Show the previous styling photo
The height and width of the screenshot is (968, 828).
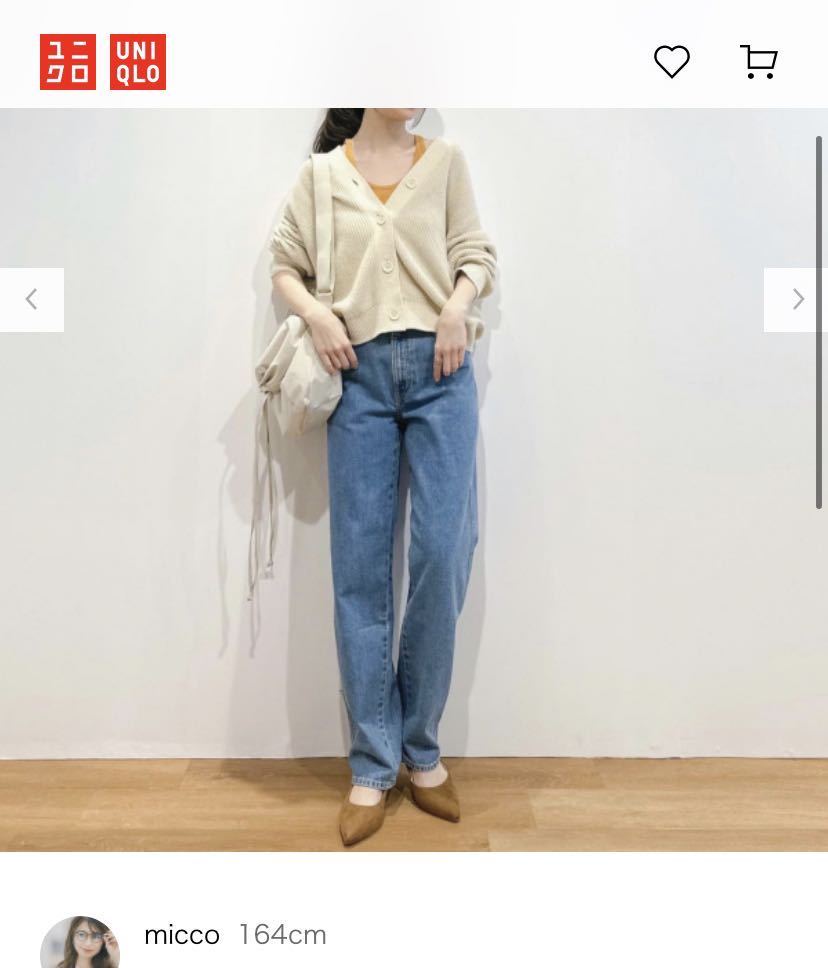coord(31,300)
